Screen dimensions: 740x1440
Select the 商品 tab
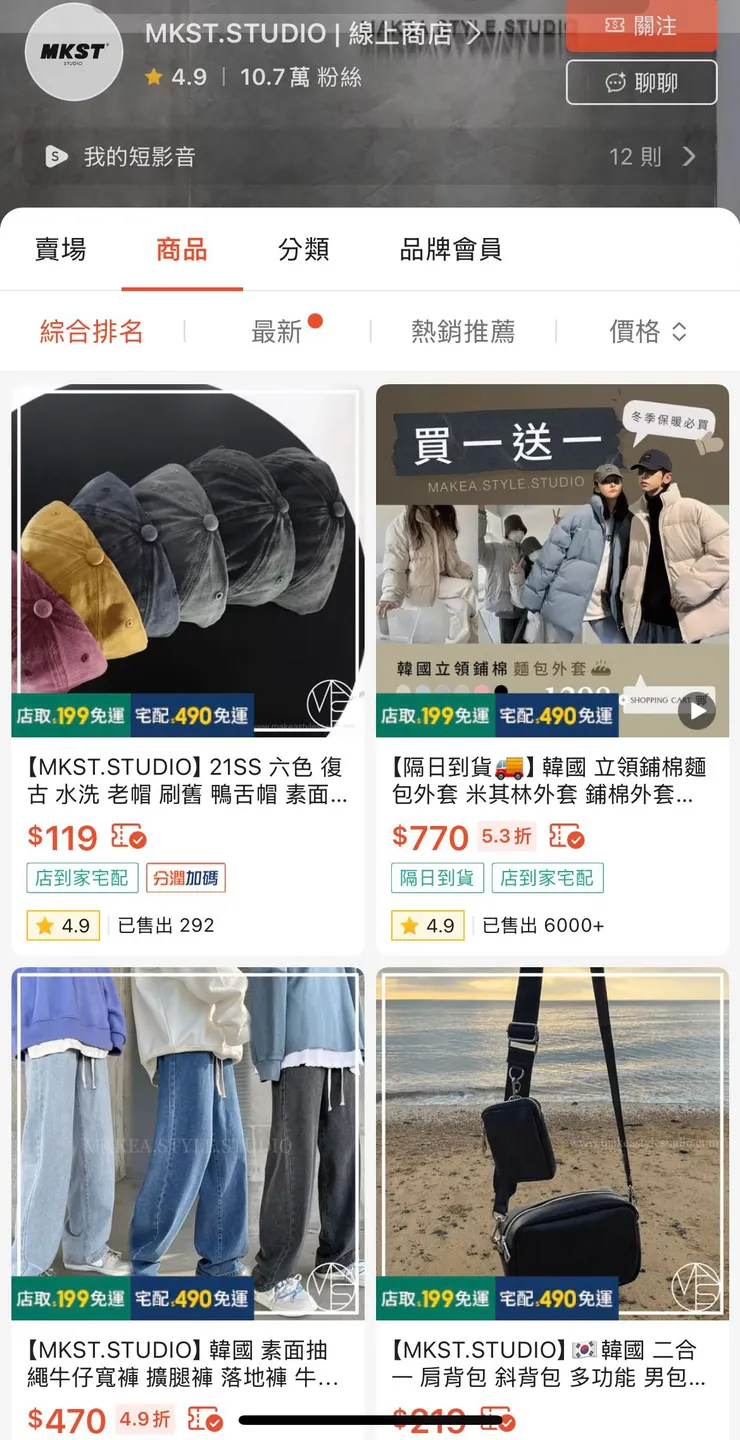(182, 250)
